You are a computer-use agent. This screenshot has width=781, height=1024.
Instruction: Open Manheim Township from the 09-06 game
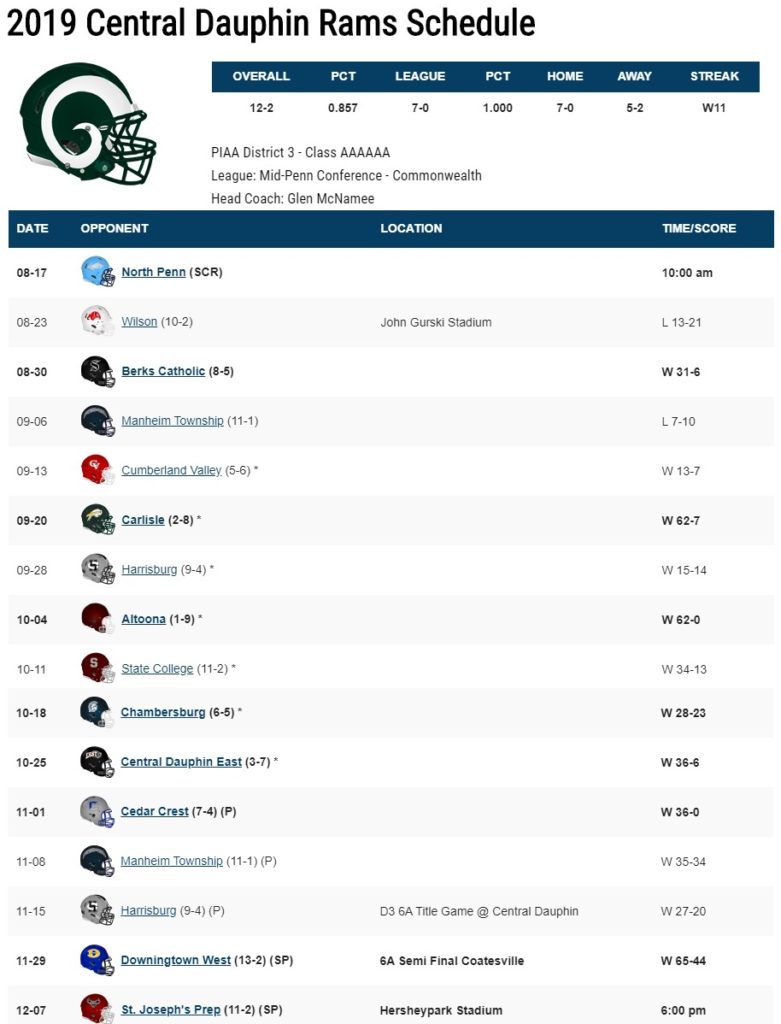coord(172,421)
